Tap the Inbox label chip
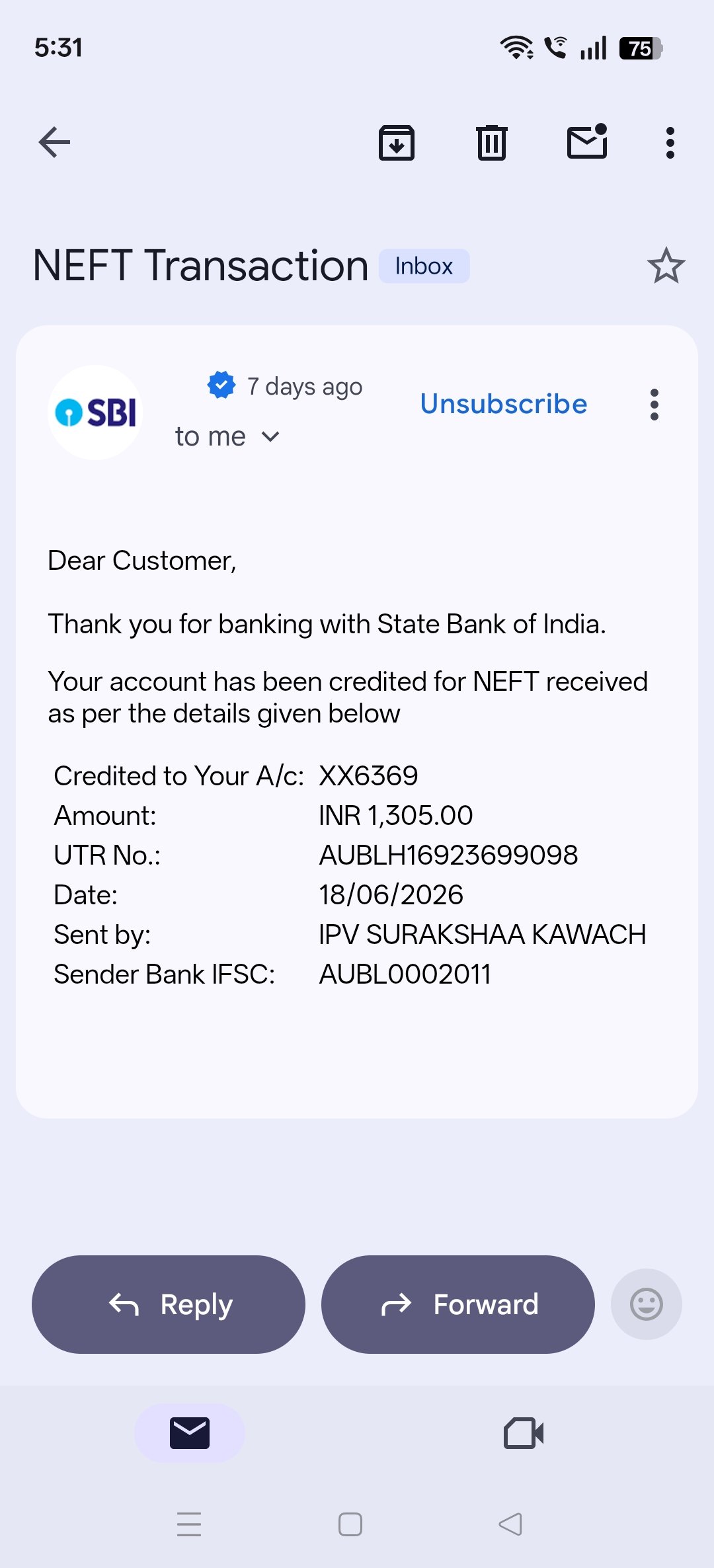 click(424, 266)
